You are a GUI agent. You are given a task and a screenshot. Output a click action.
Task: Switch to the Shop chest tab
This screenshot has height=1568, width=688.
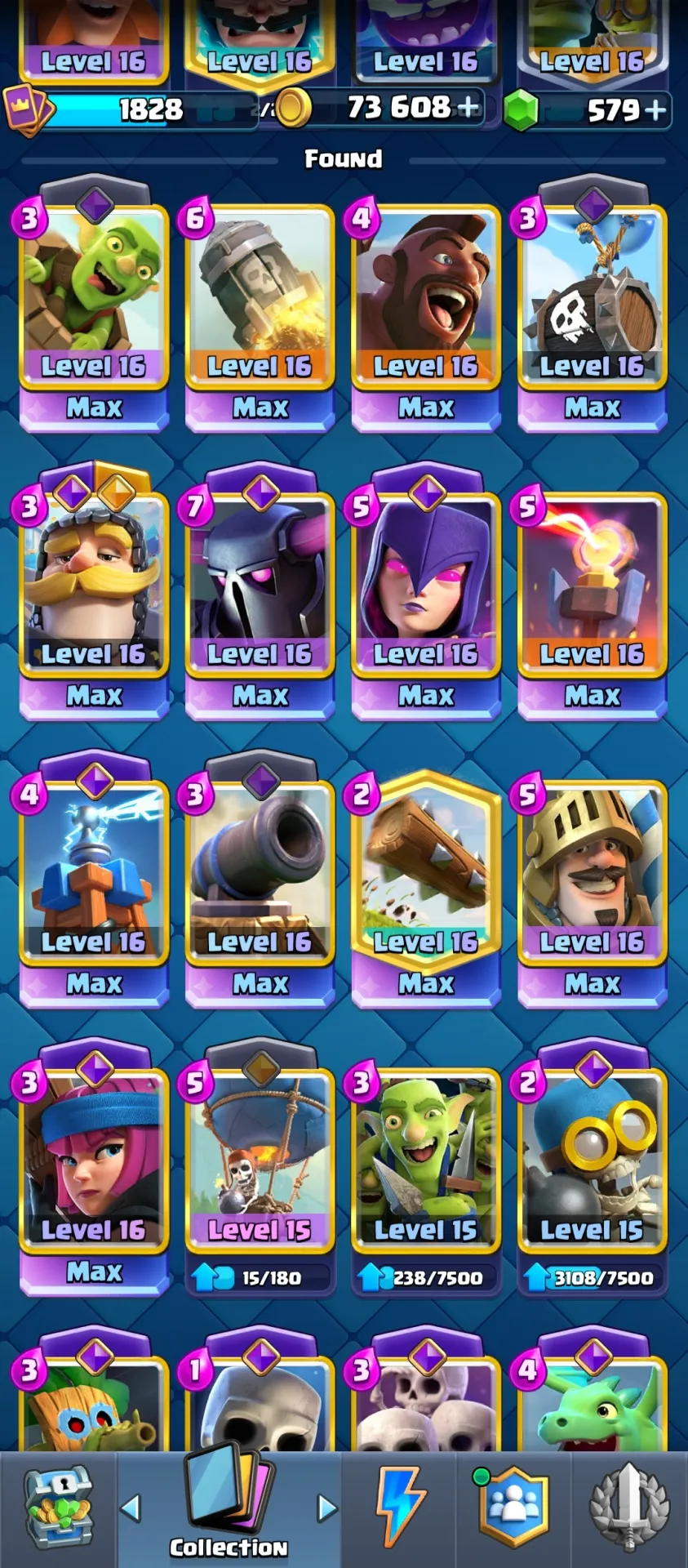click(x=59, y=1509)
